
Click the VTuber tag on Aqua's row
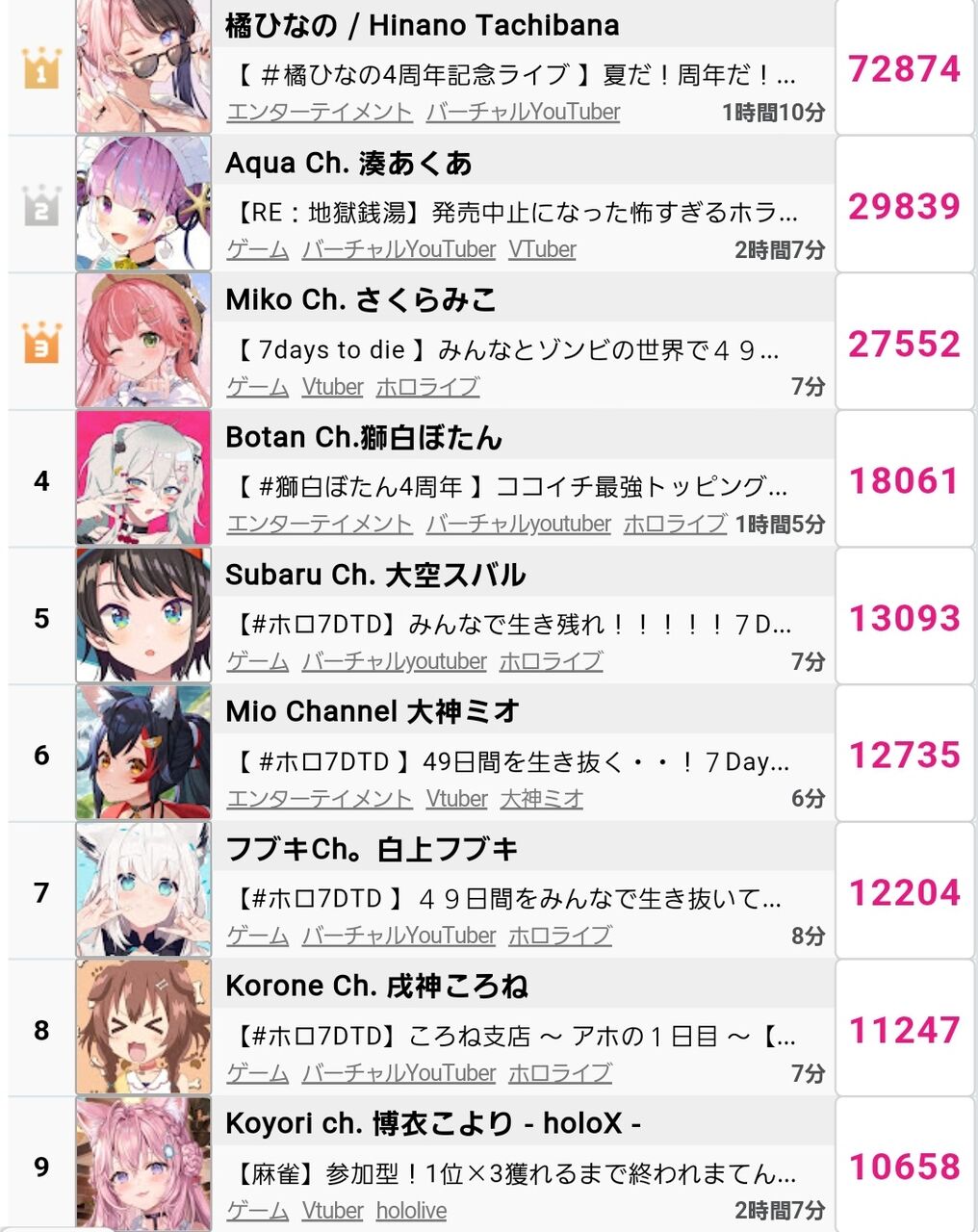pos(541,249)
